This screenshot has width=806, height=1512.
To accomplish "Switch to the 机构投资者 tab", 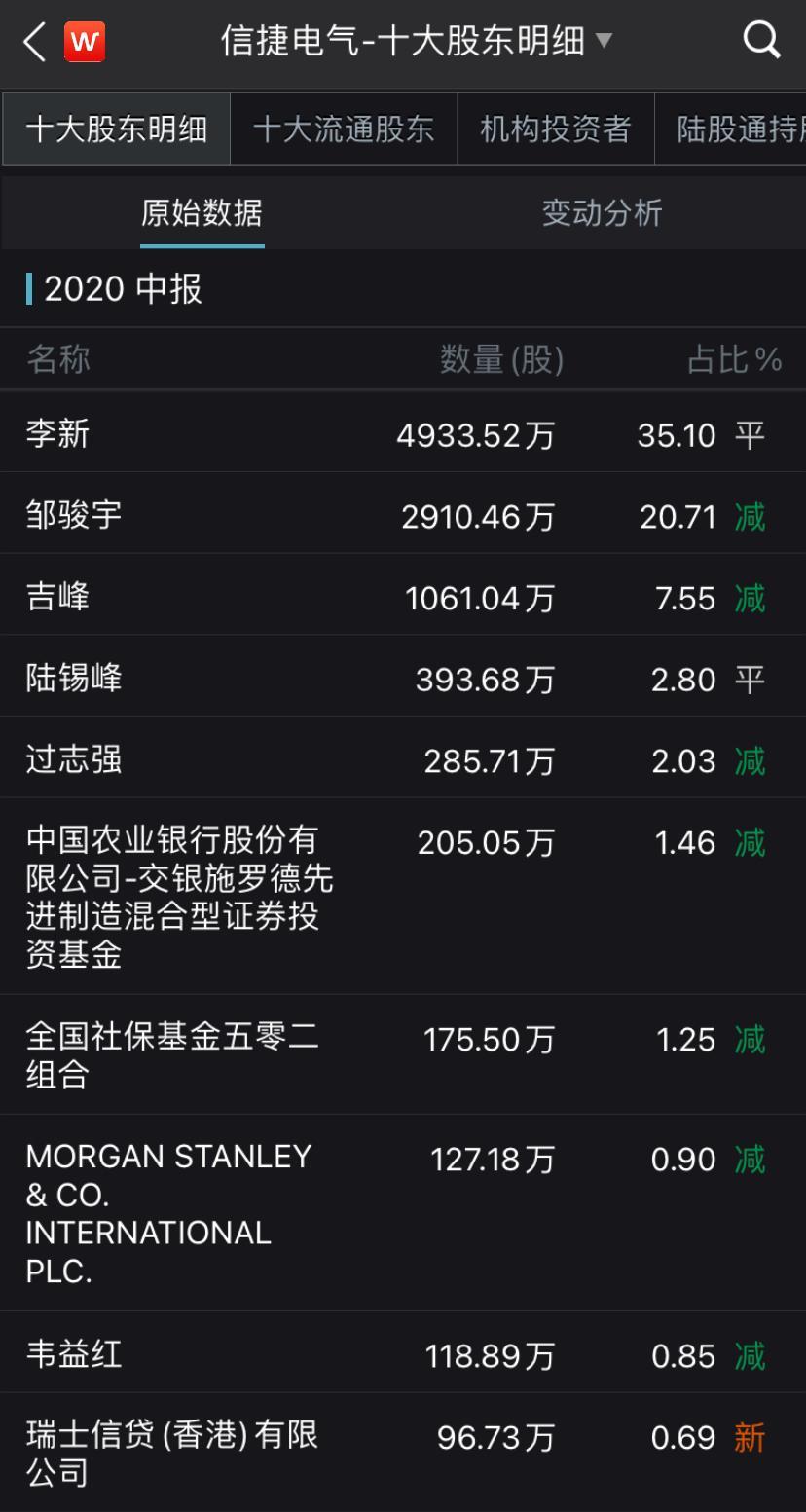I will (x=556, y=129).
